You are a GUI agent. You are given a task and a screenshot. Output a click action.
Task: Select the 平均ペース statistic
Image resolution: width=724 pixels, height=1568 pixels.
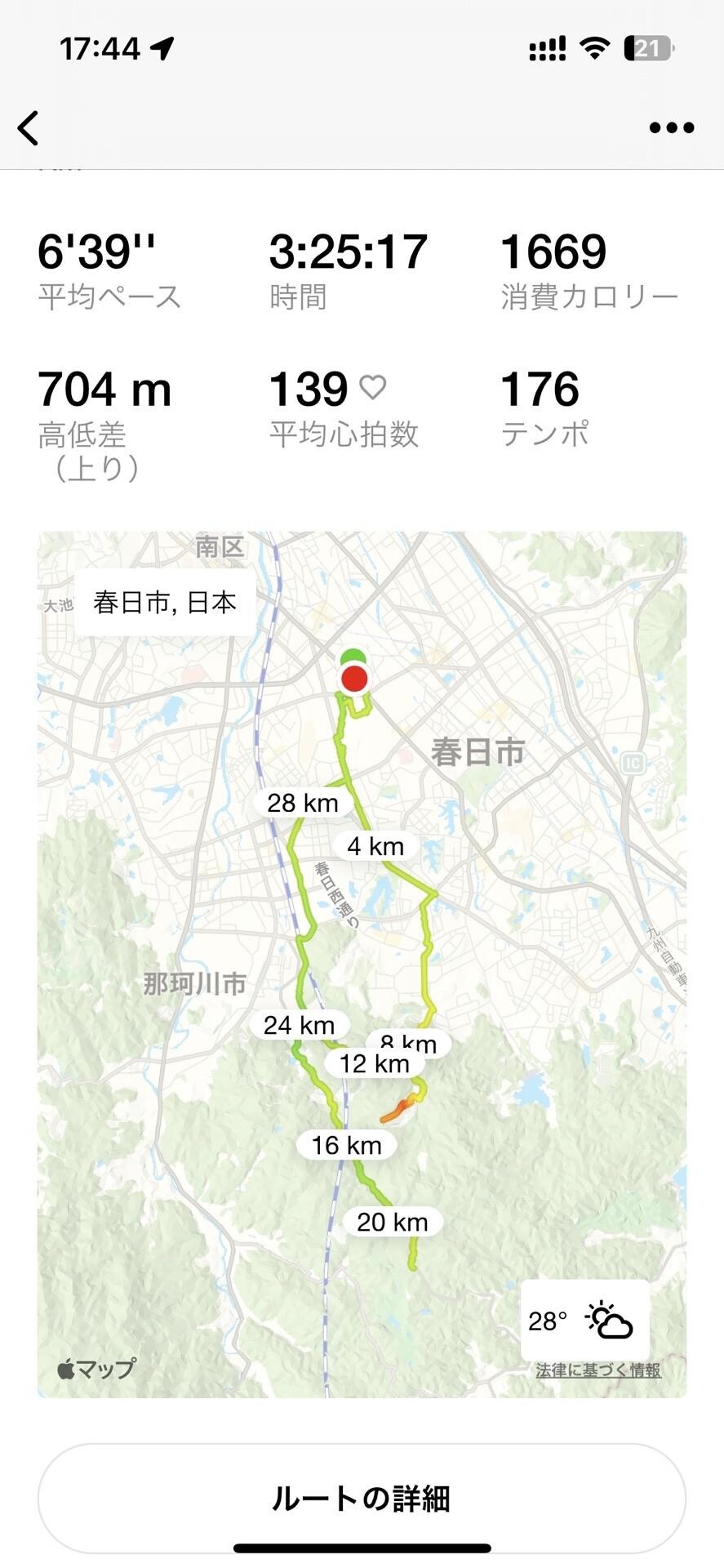coord(100,269)
